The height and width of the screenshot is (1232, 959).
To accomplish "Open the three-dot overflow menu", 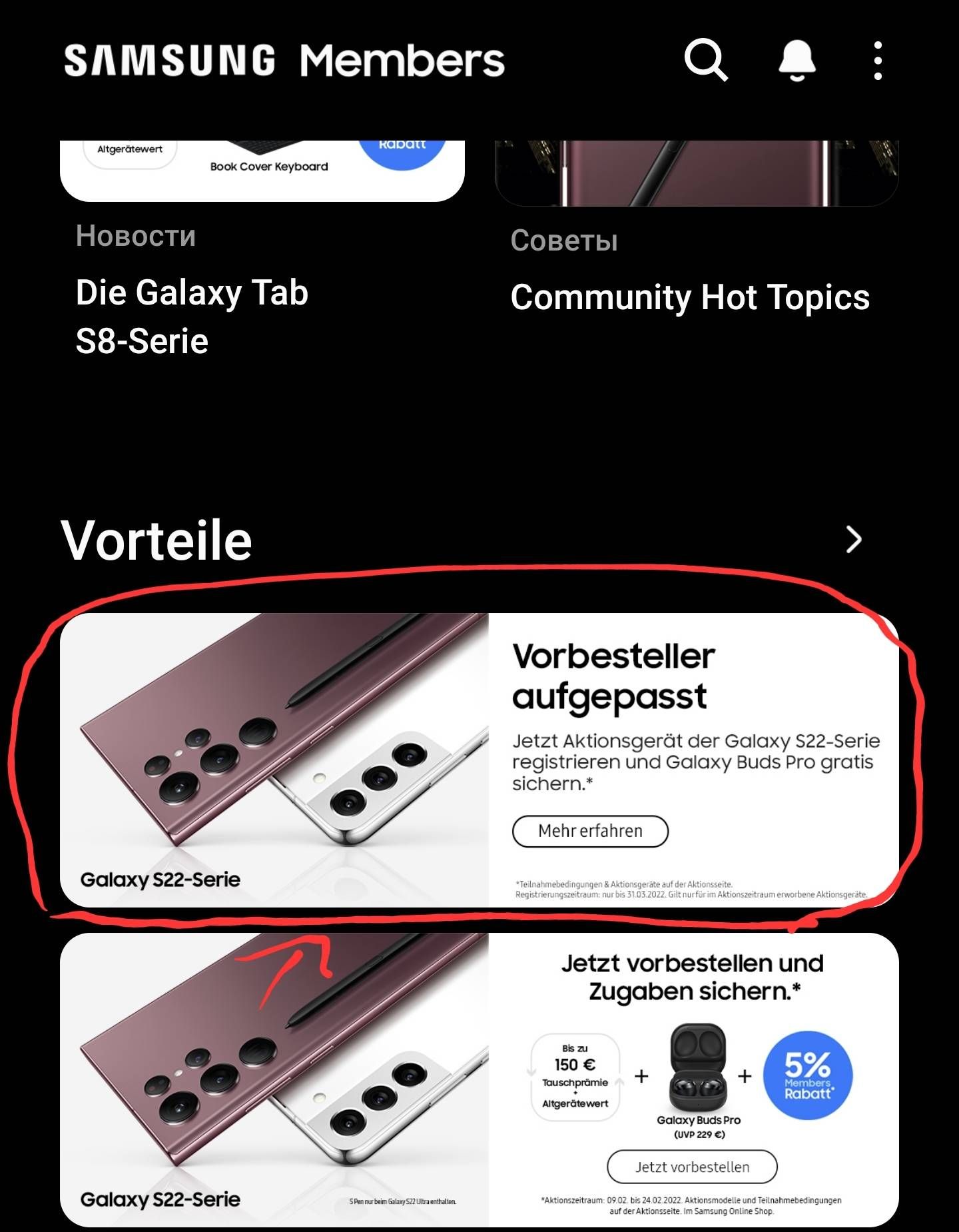I will 878,61.
